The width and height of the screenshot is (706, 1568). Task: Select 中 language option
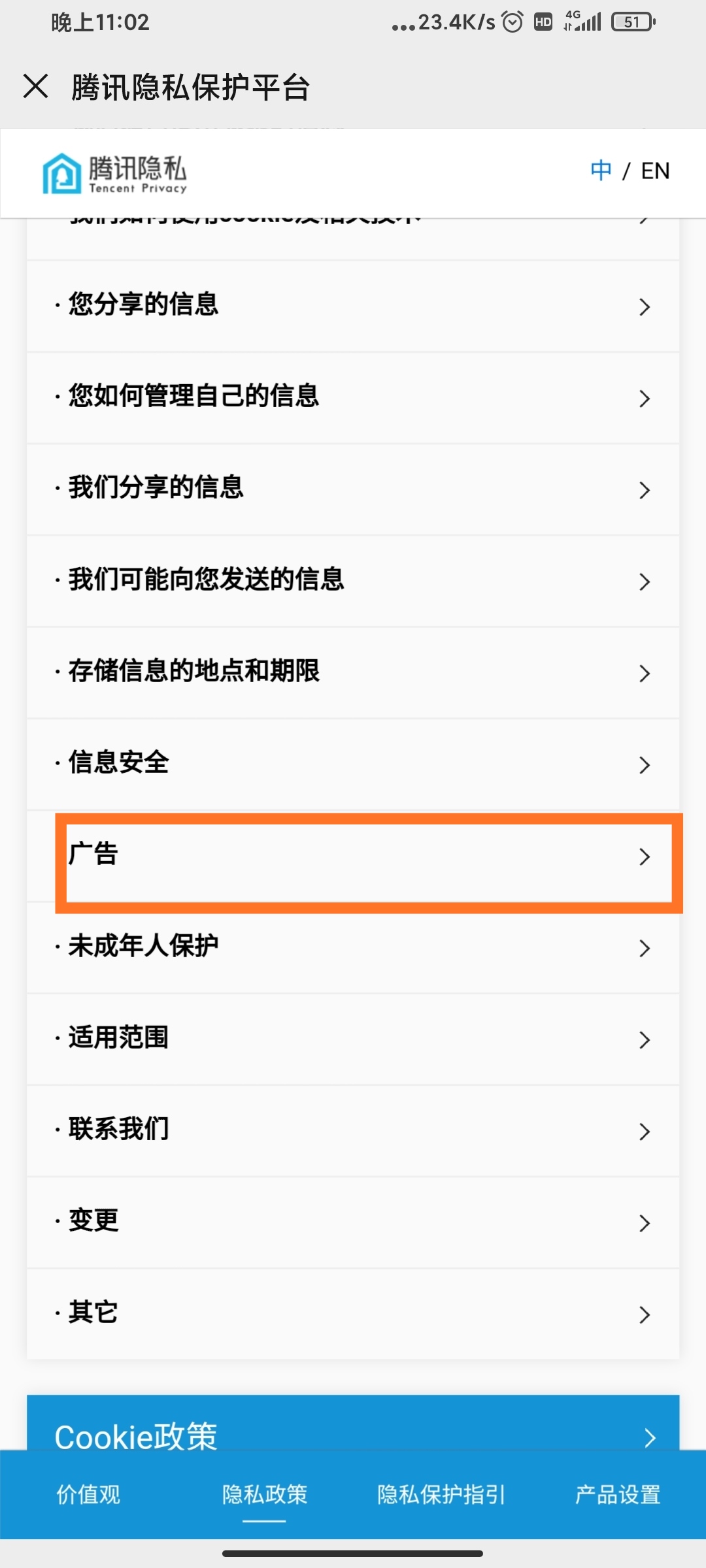601,171
